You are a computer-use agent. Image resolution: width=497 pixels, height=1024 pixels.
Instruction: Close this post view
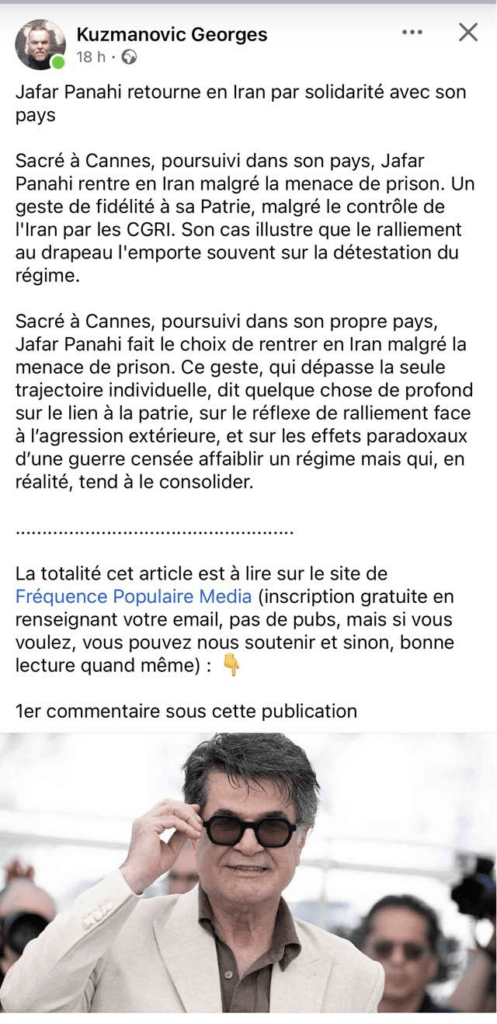(x=468, y=32)
